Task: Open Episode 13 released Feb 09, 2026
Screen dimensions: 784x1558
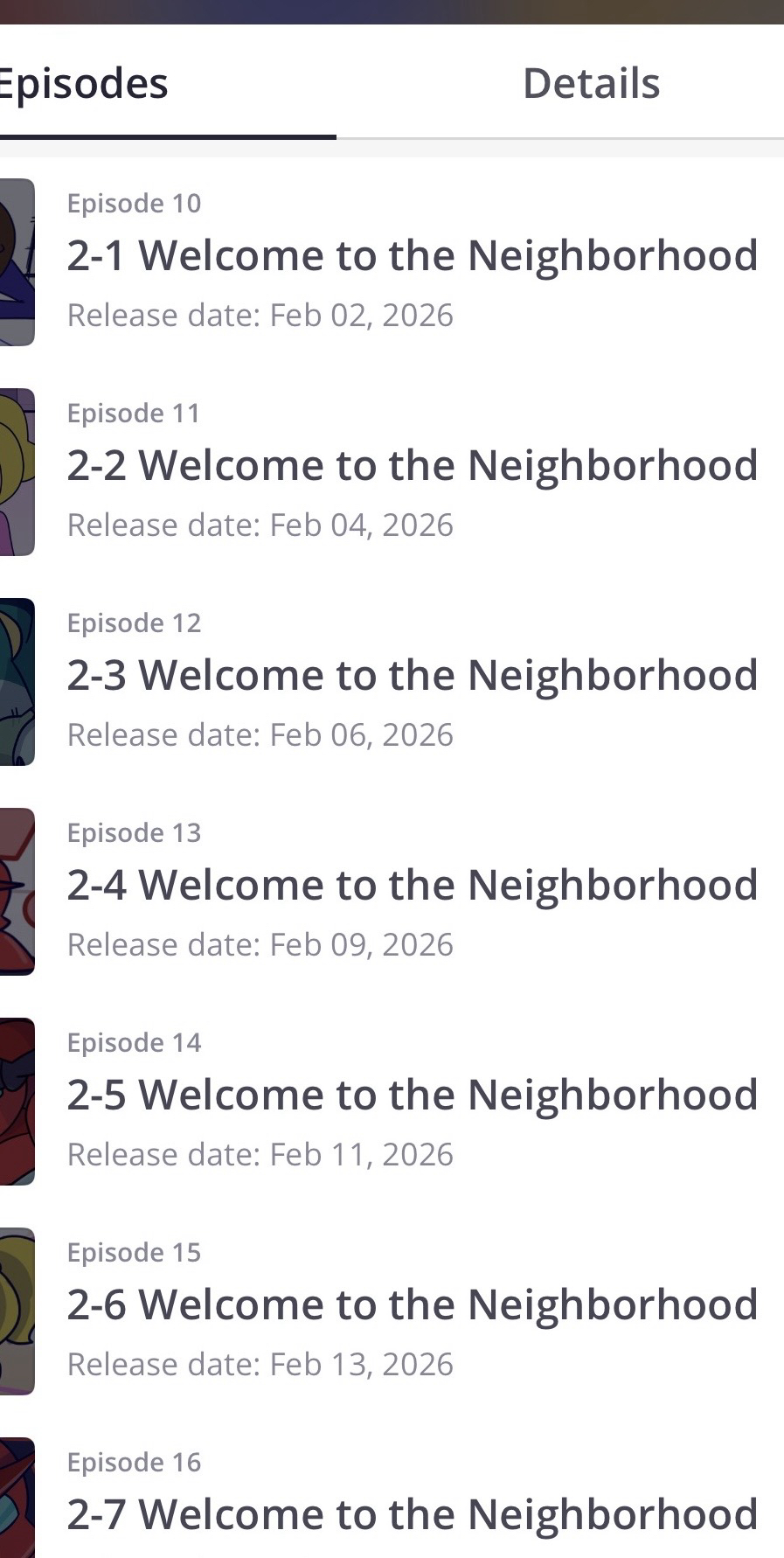Action: 412,886
